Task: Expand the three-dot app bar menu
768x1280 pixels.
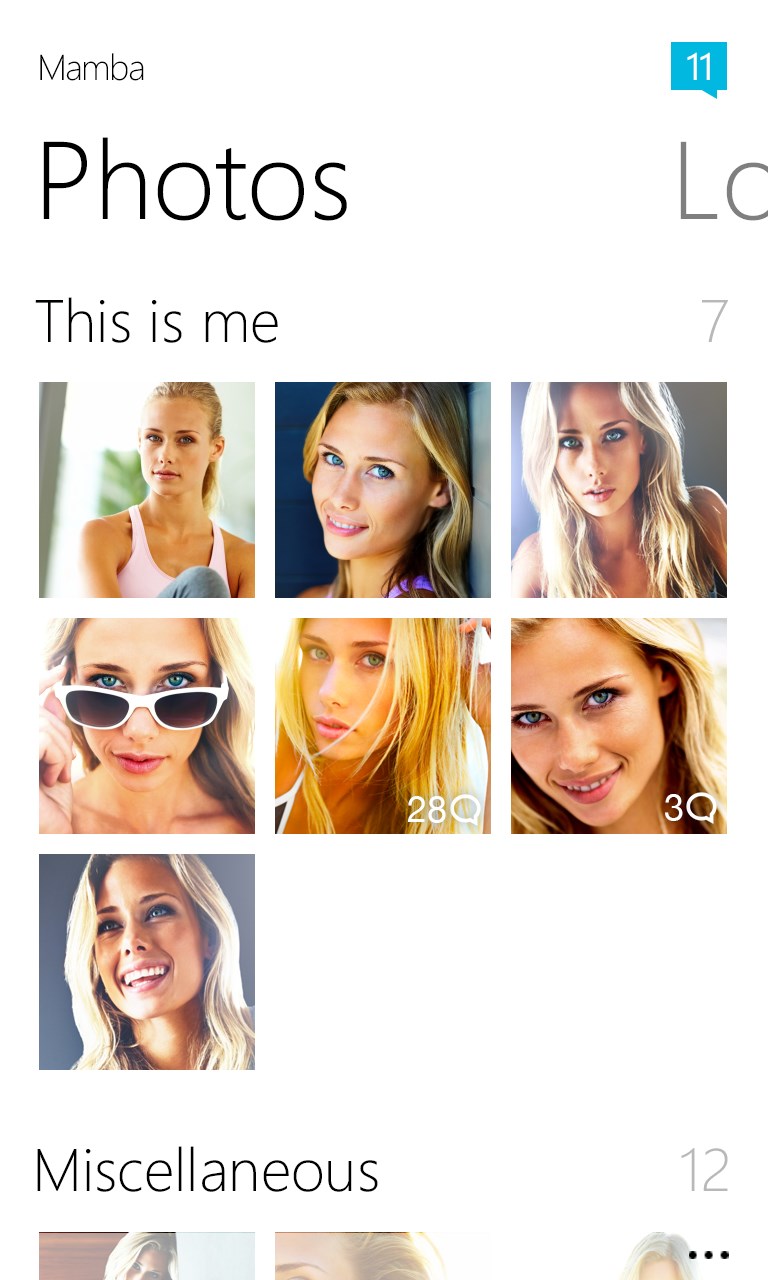Action: (708, 1254)
